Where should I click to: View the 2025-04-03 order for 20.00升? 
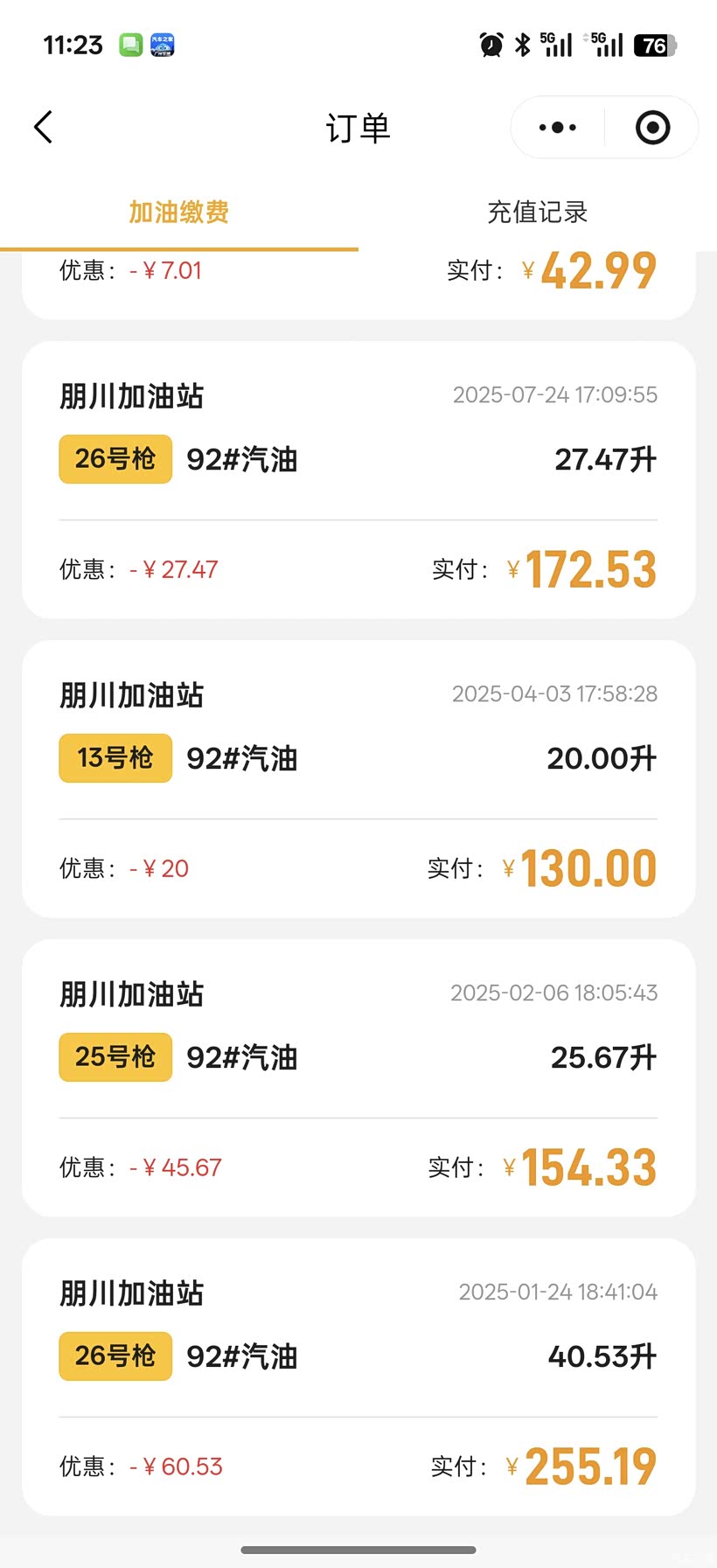click(358, 778)
